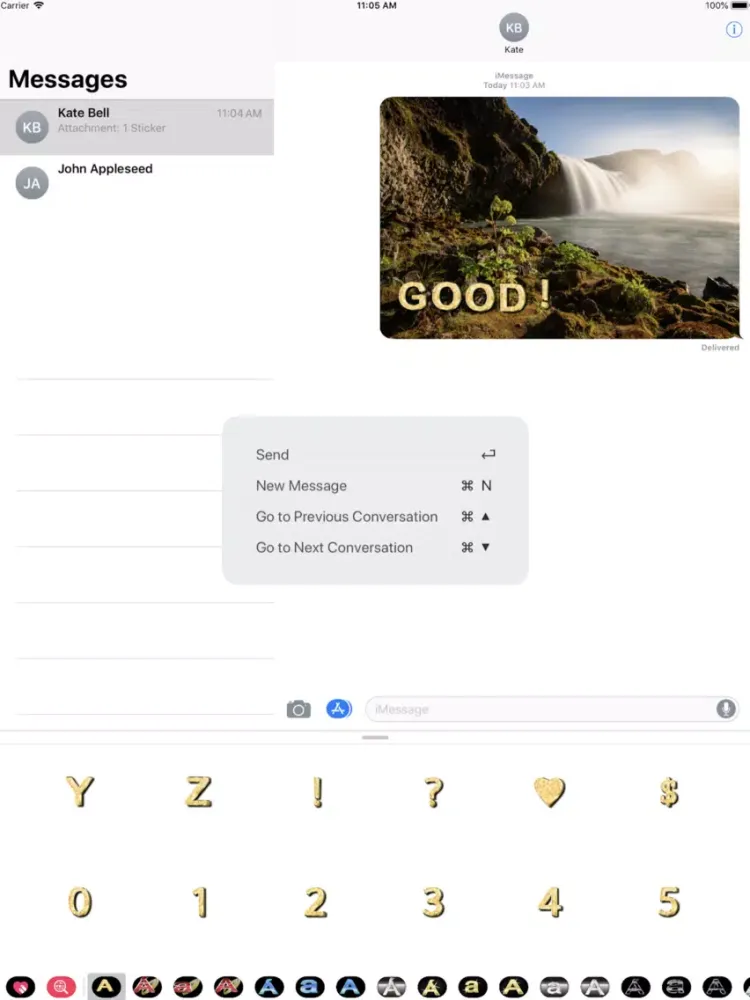Open the pink search app in drawer
The image size is (750, 1000).
[x=62, y=987]
